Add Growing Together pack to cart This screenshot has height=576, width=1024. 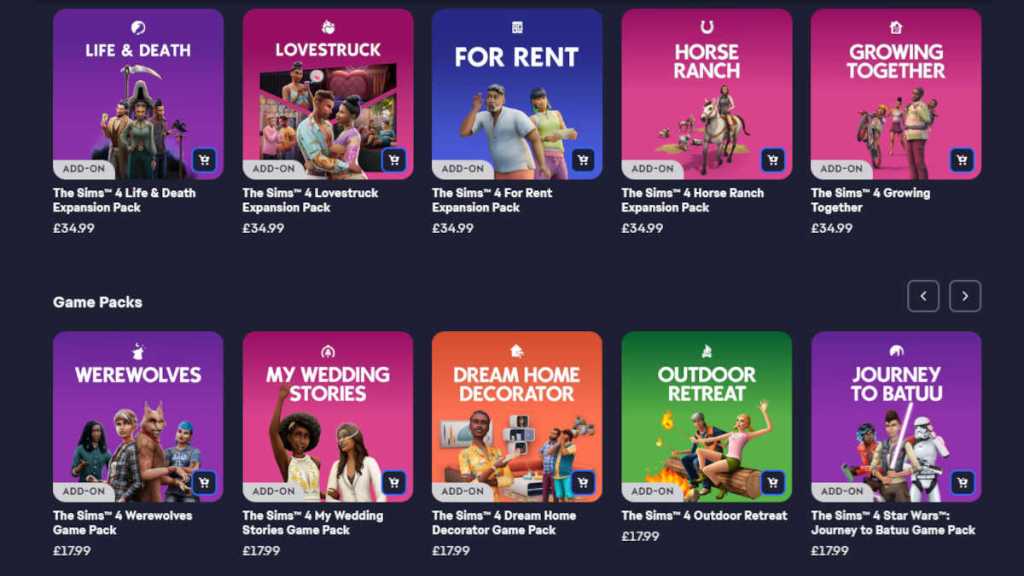click(x=962, y=160)
